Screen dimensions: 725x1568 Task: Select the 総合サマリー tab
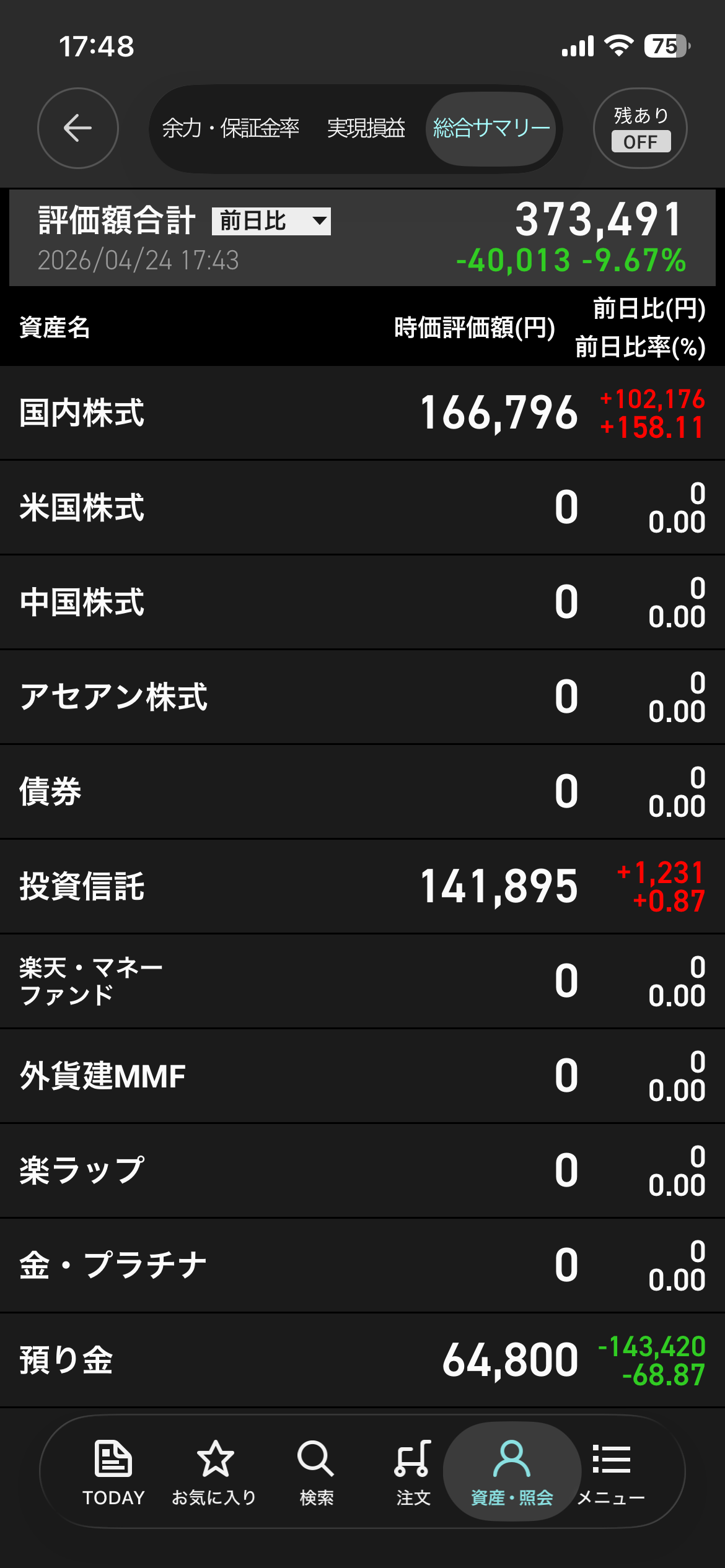click(491, 128)
